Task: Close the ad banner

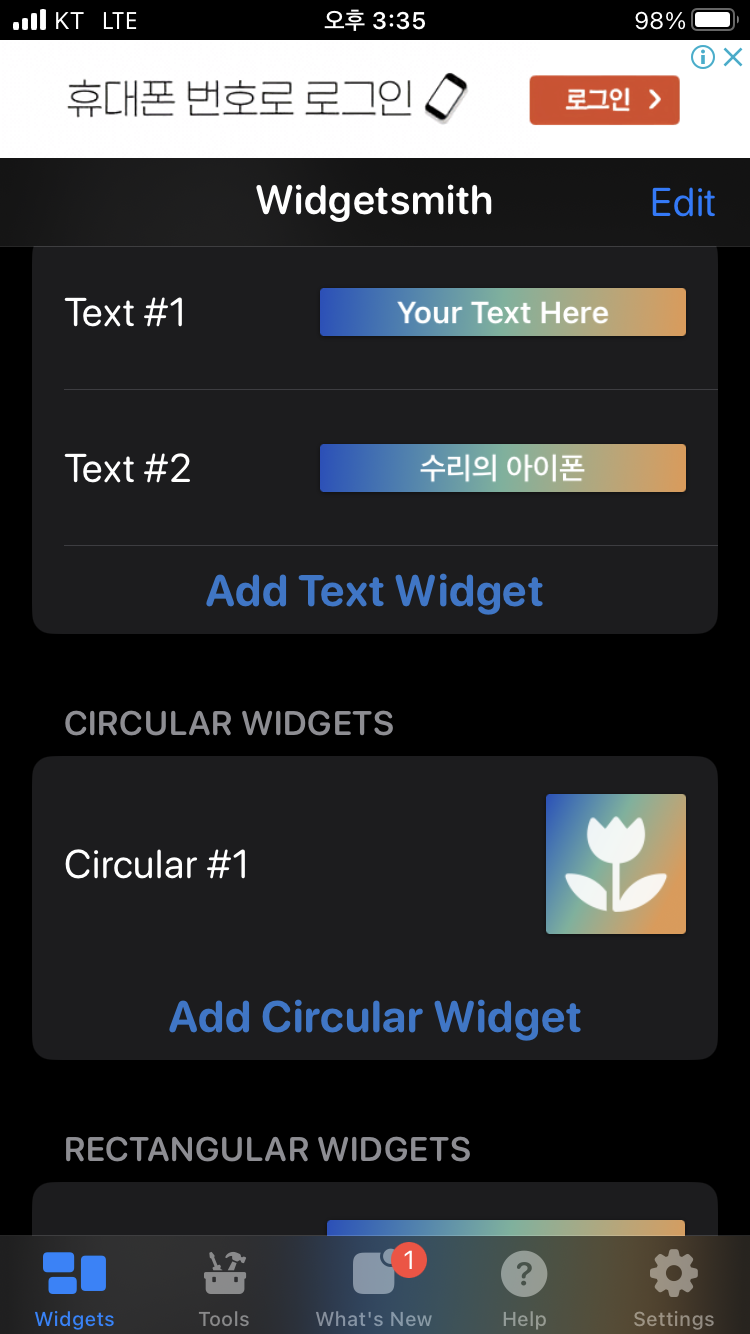Action: click(733, 57)
